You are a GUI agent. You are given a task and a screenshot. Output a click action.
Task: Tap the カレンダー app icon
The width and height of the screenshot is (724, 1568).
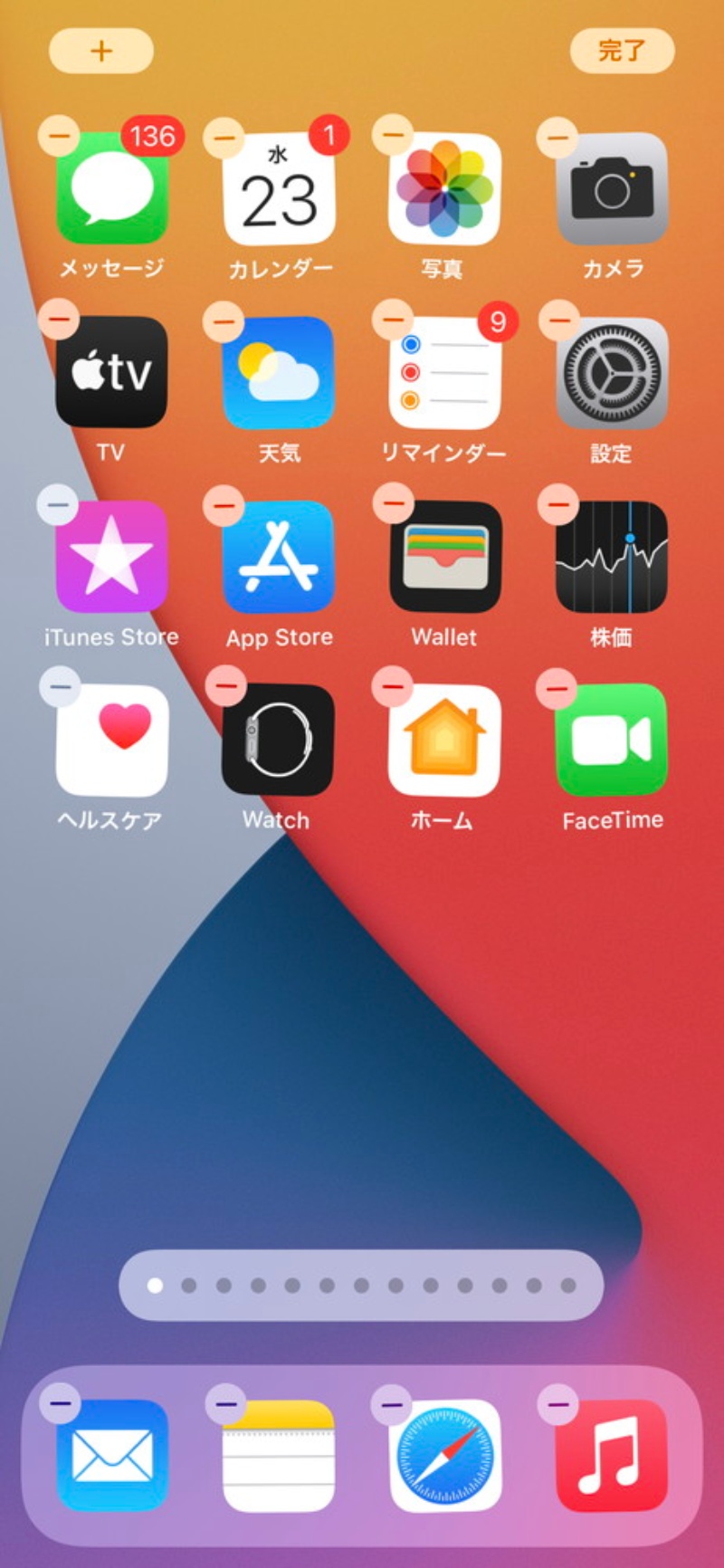[279, 190]
